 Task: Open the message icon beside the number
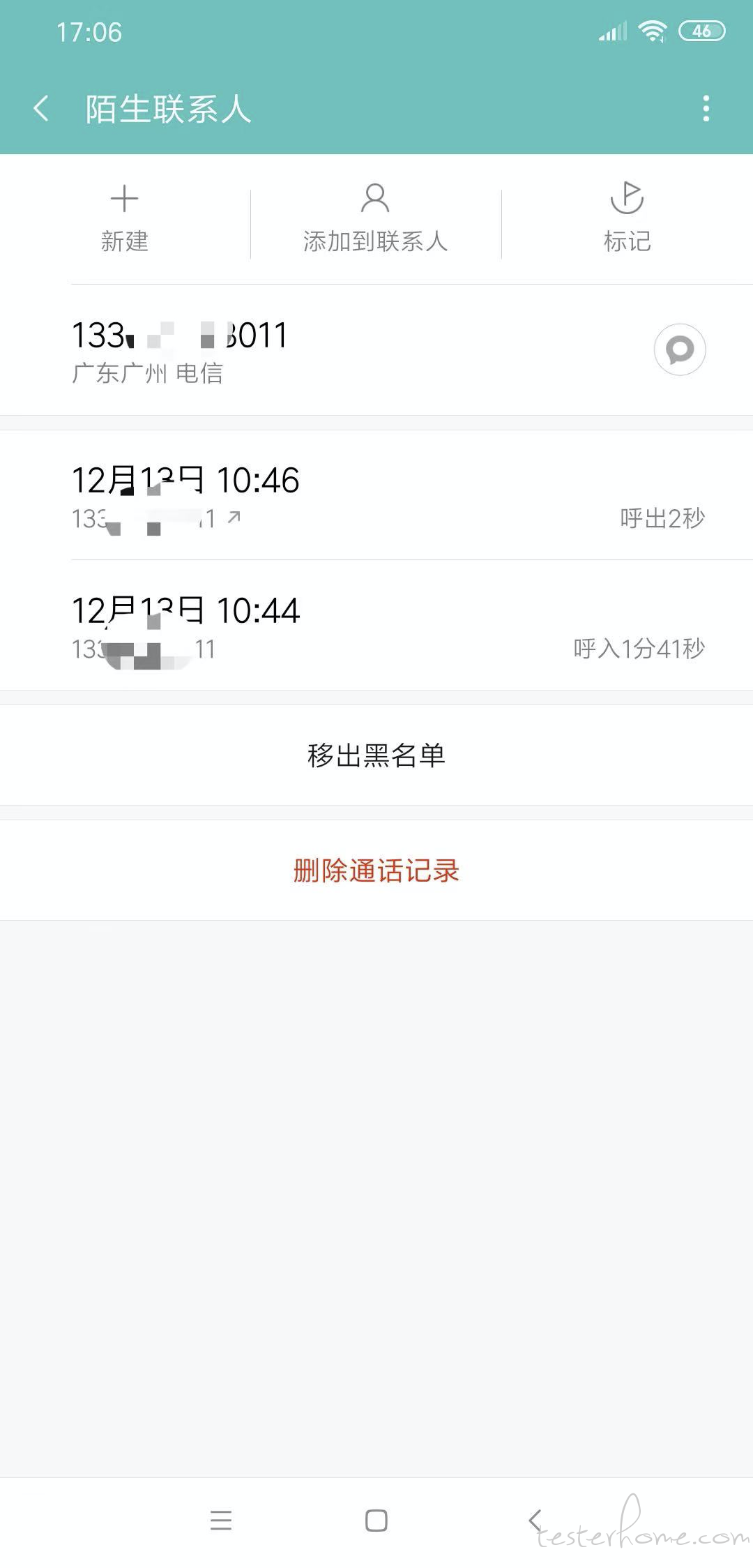tap(680, 349)
